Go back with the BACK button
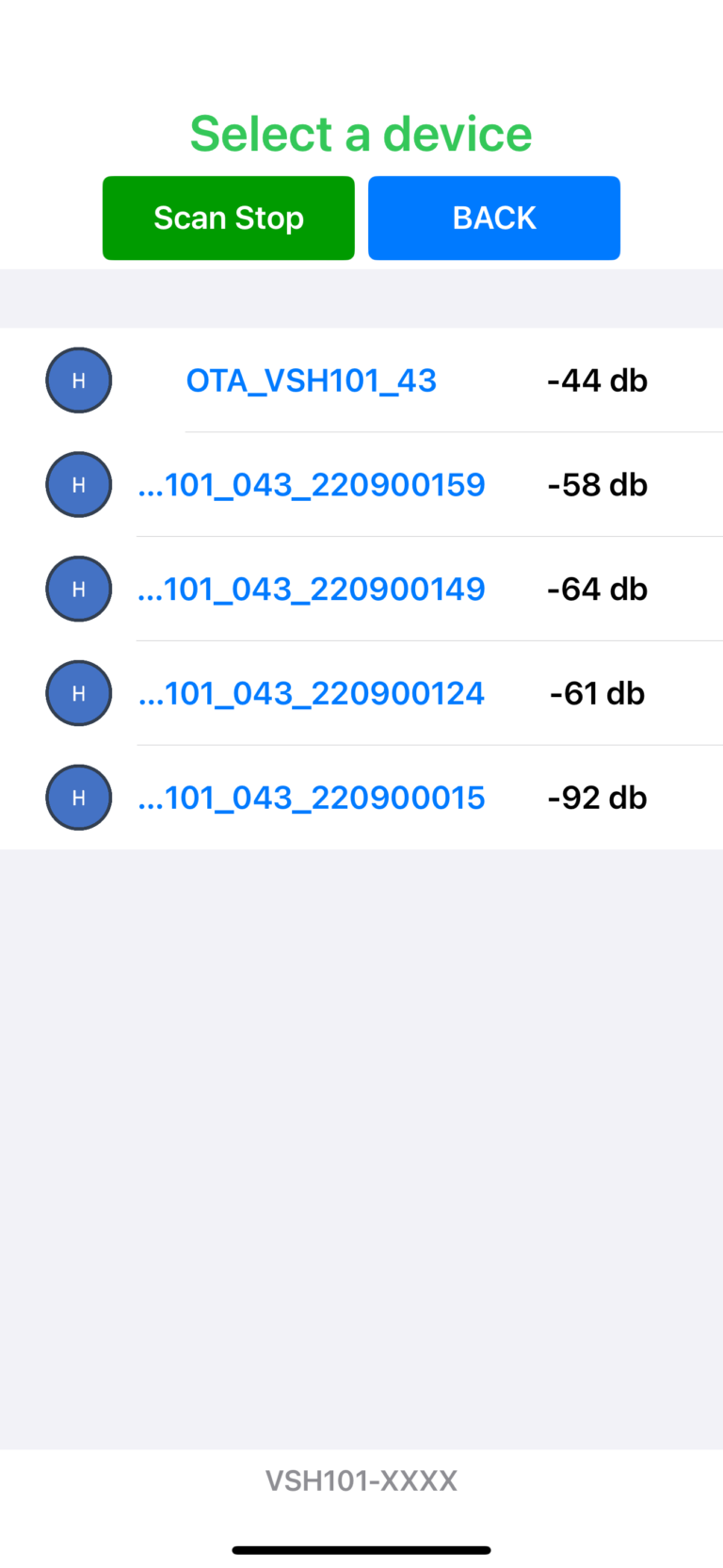723x1568 pixels. [x=494, y=218]
